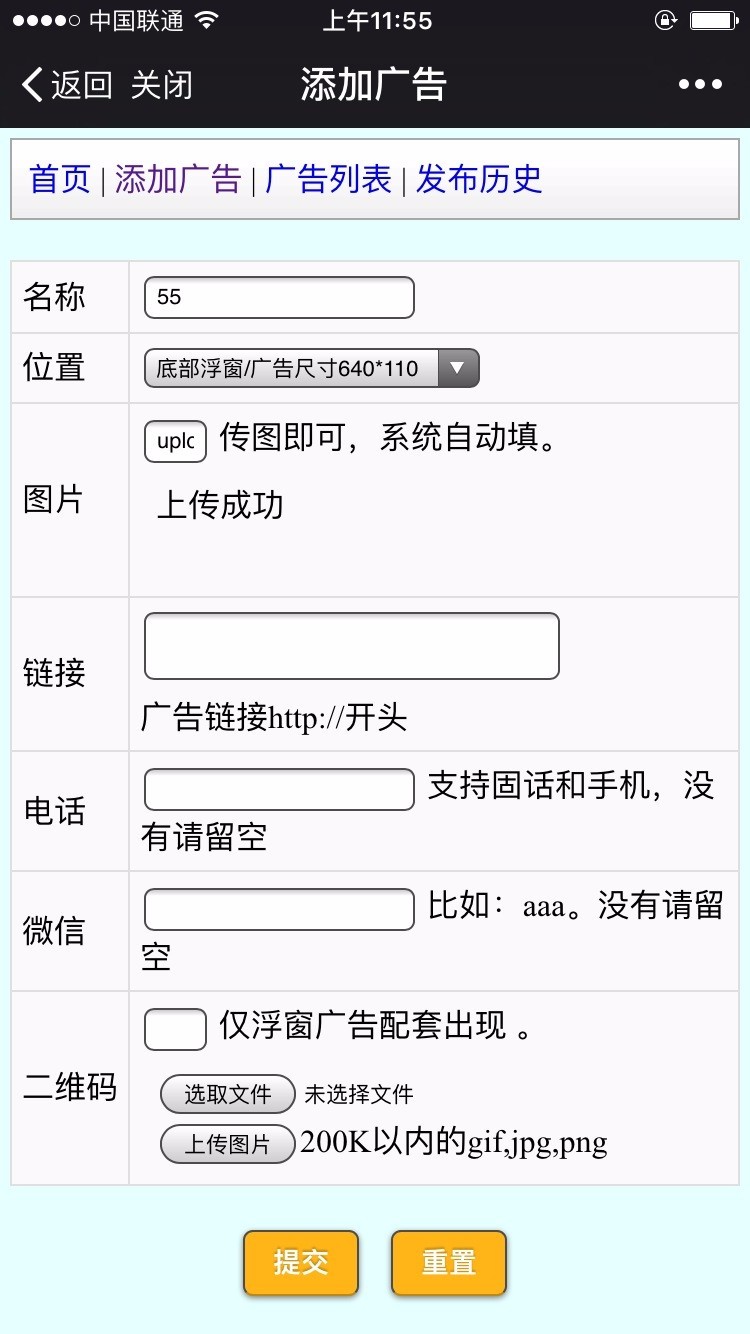The width and height of the screenshot is (750, 1334).
Task: Tap 上传图片 to upload the QR image
Action: [x=227, y=1144]
